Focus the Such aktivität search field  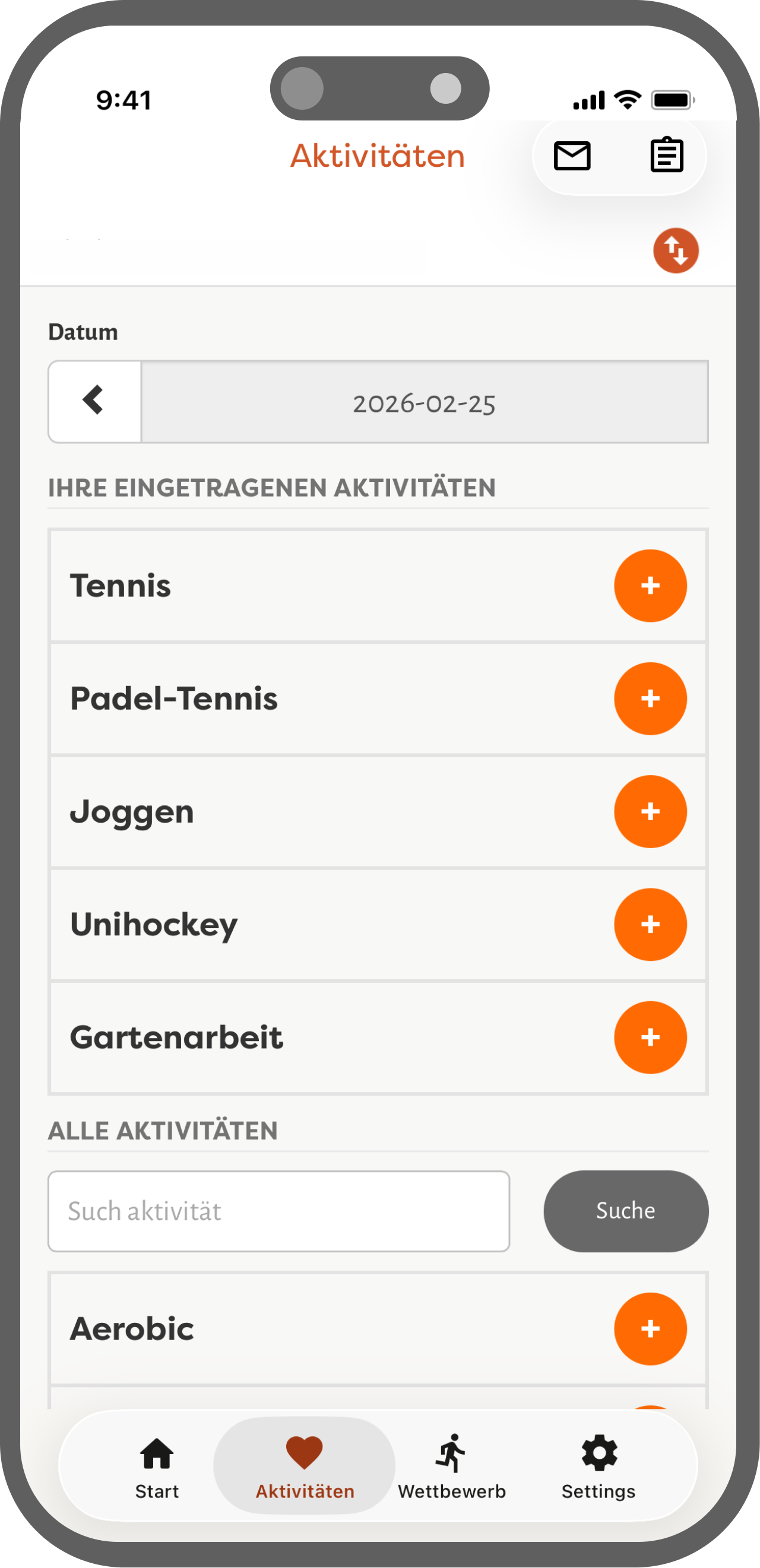pyautogui.click(x=278, y=1211)
